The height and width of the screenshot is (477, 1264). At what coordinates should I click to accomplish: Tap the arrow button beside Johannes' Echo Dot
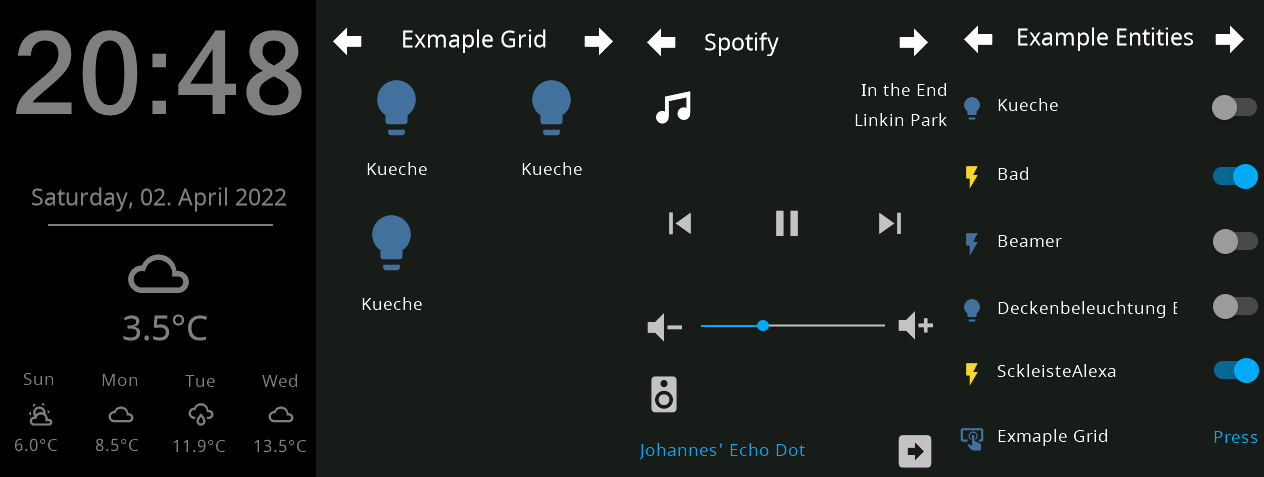point(914,451)
